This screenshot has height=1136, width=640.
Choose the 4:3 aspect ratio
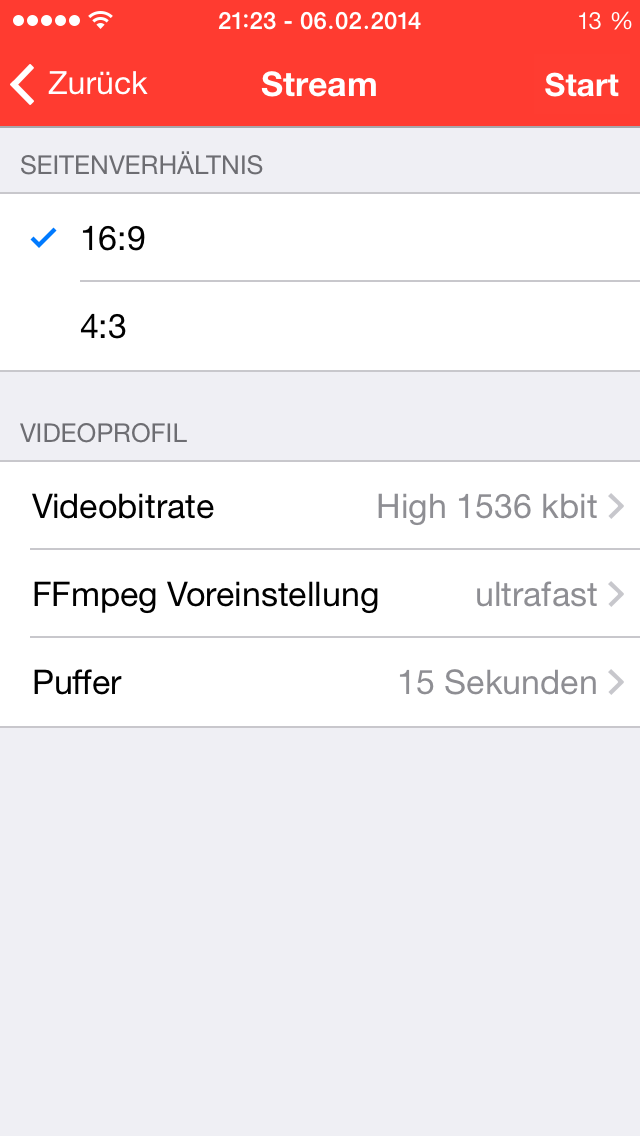point(320,327)
